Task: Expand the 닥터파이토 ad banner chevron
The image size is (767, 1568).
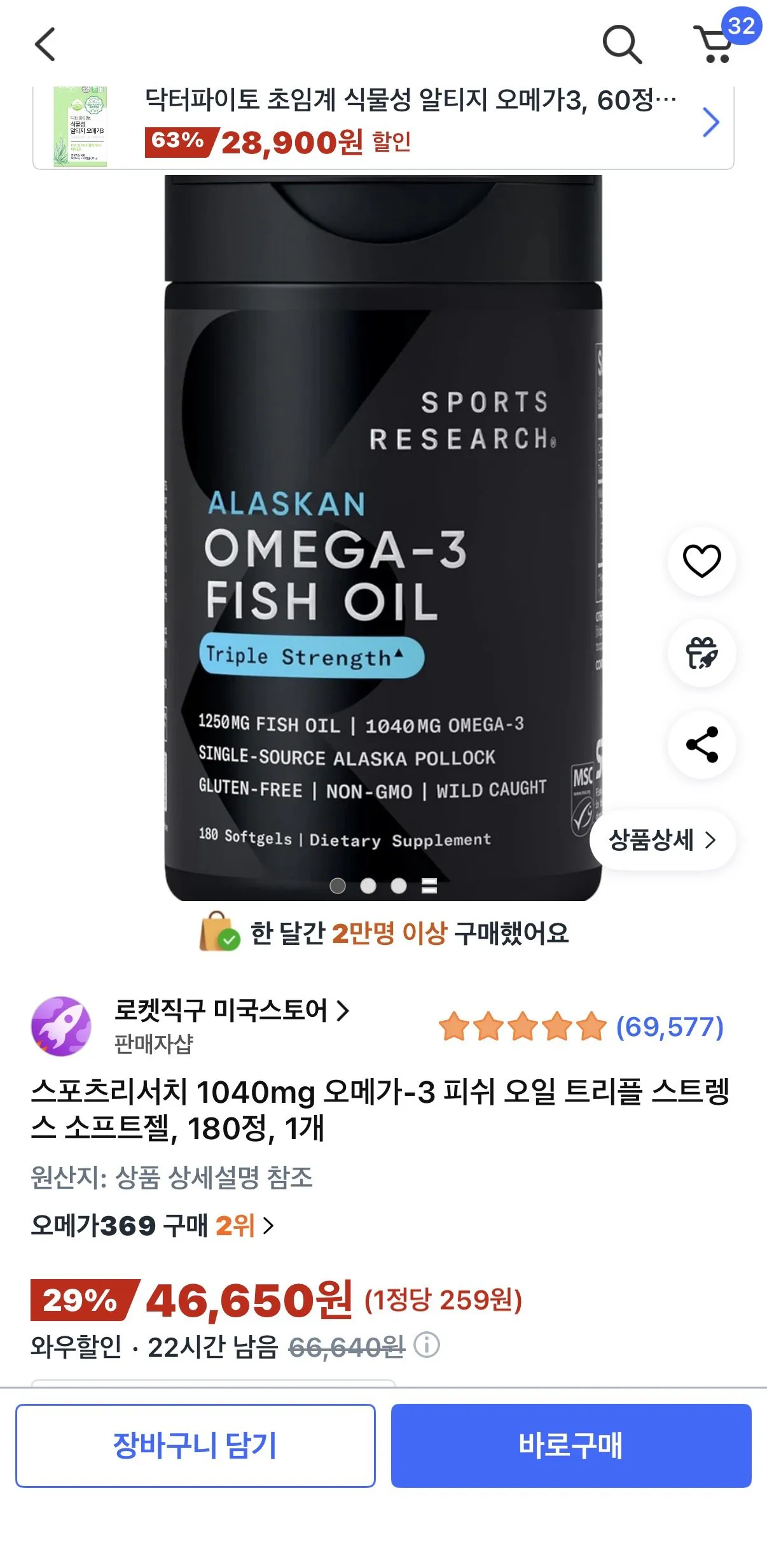Action: click(710, 123)
